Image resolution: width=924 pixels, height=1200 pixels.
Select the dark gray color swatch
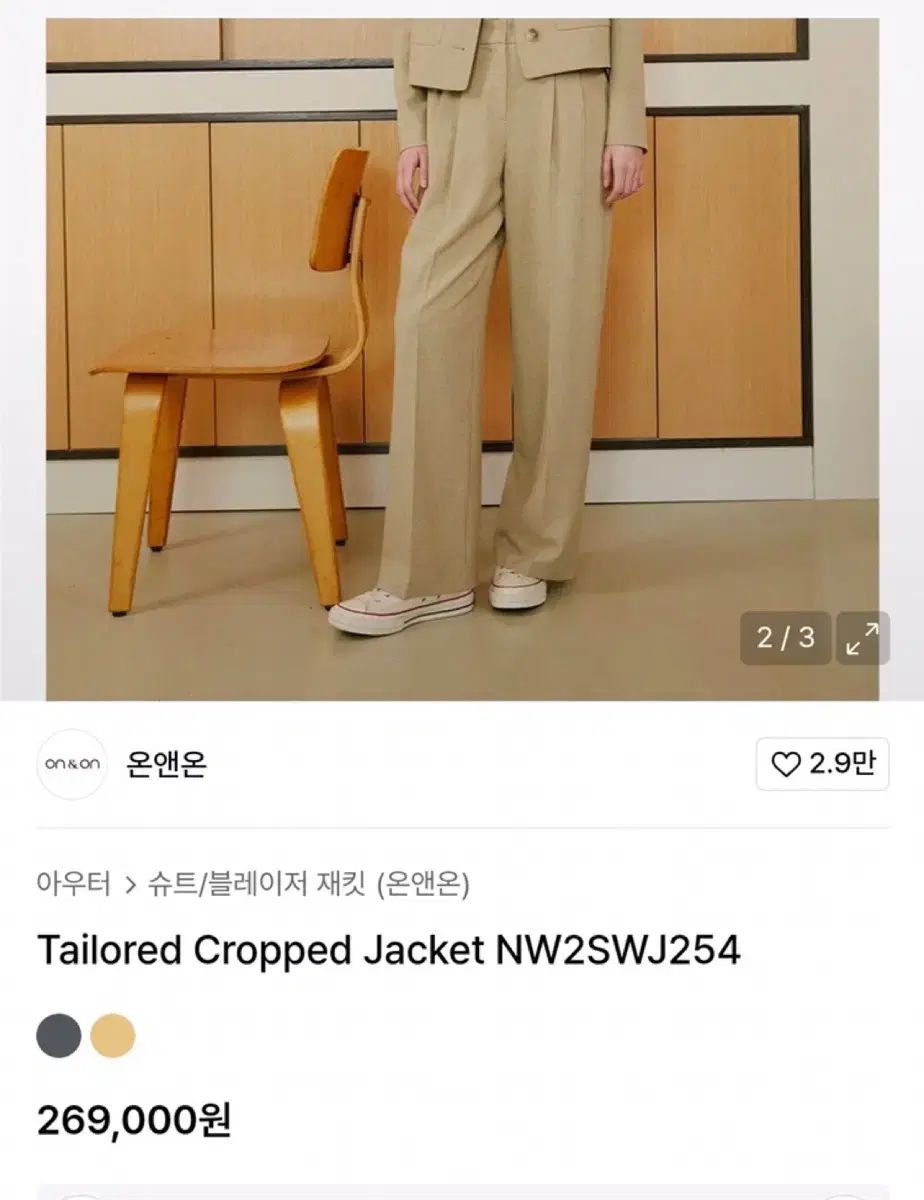click(59, 1036)
